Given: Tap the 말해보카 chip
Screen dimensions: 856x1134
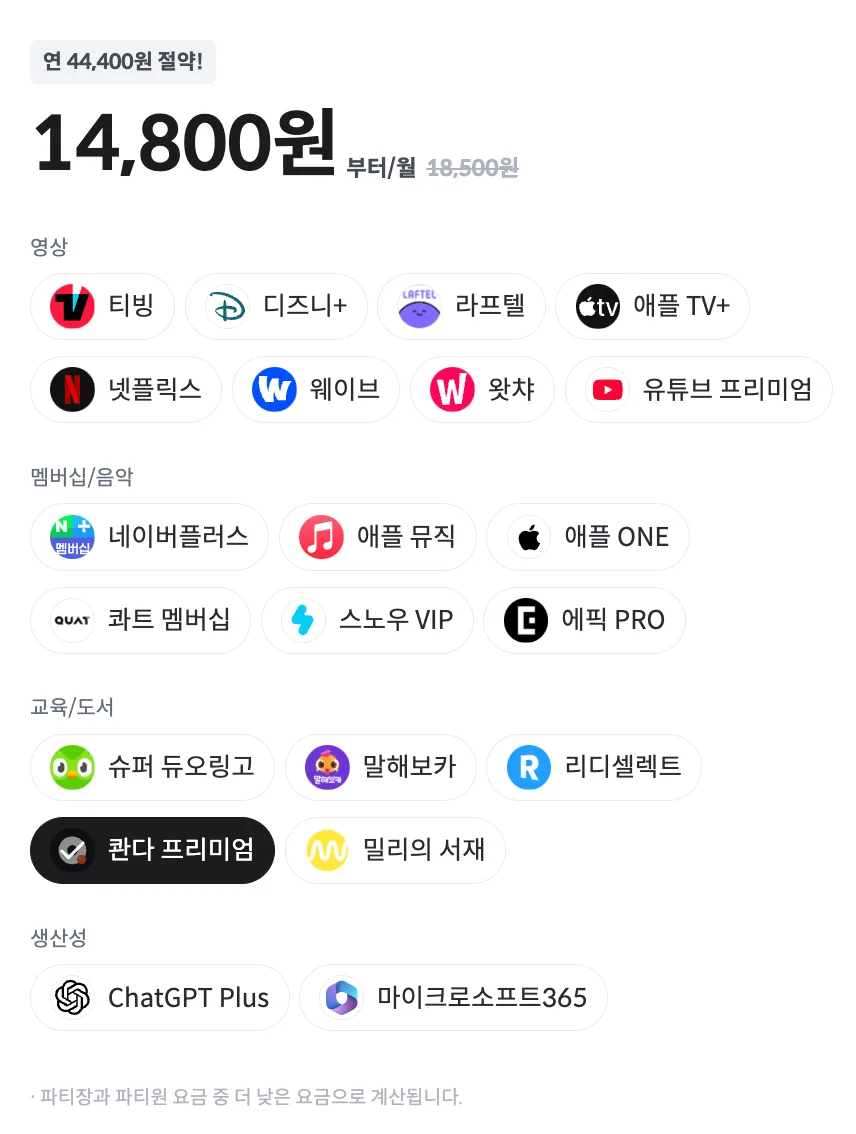Looking at the screenshot, I should (x=380, y=767).
